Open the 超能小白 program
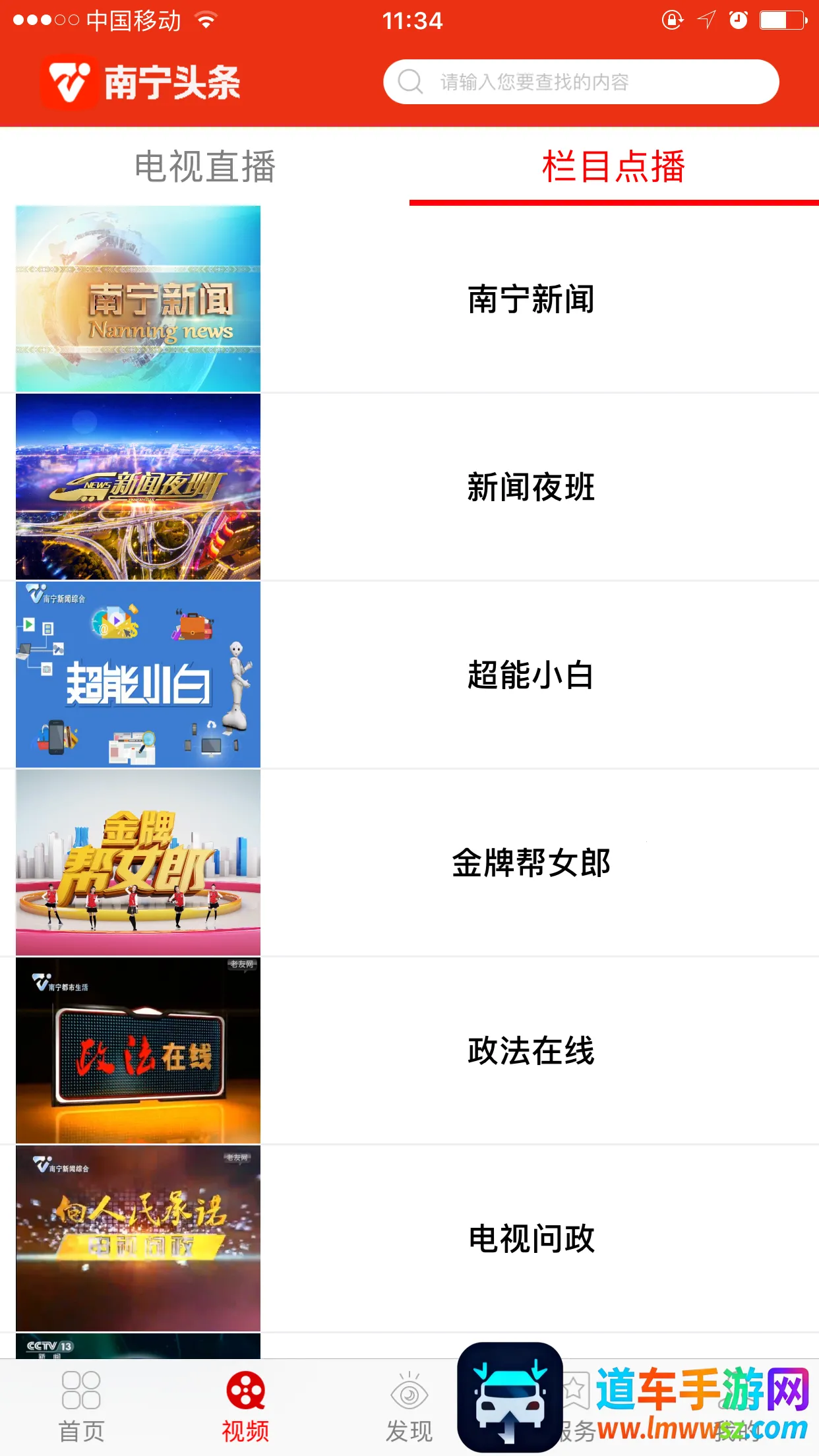The width and height of the screenshot is (819, 1456). [x=530, y=675]
